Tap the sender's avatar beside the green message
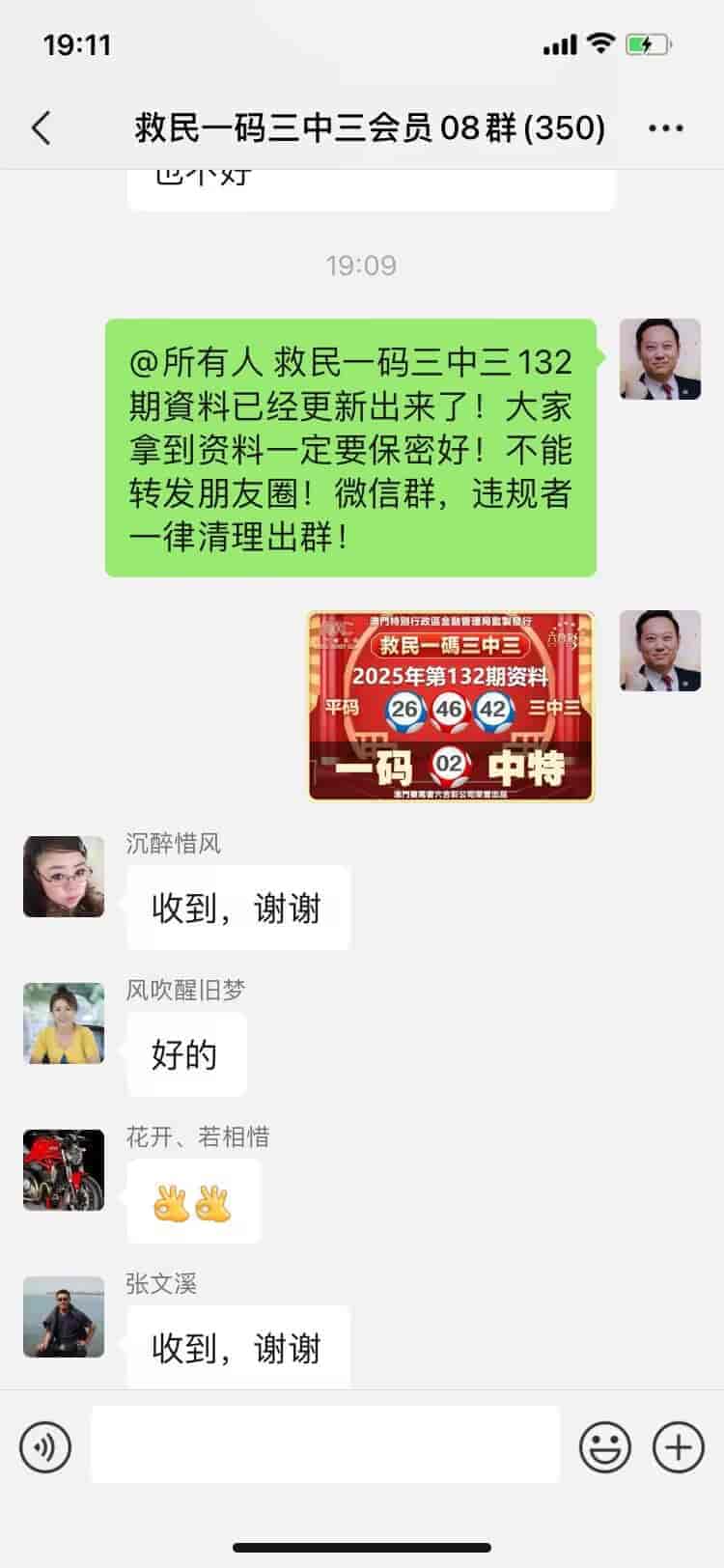The width and height of the screenshot is (724, 1568). [659, 359]
